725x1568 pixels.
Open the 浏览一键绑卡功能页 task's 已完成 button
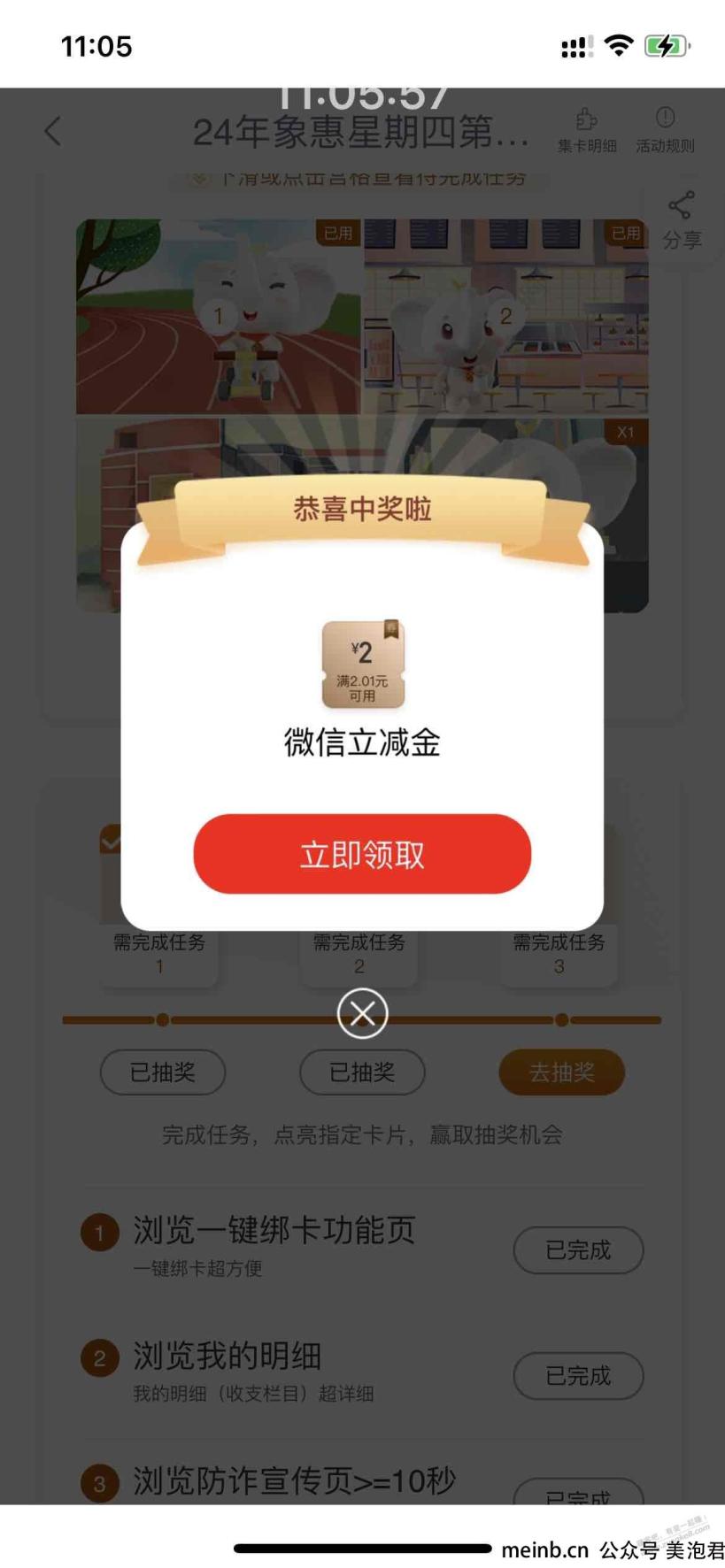click(x=578, y=1249)
